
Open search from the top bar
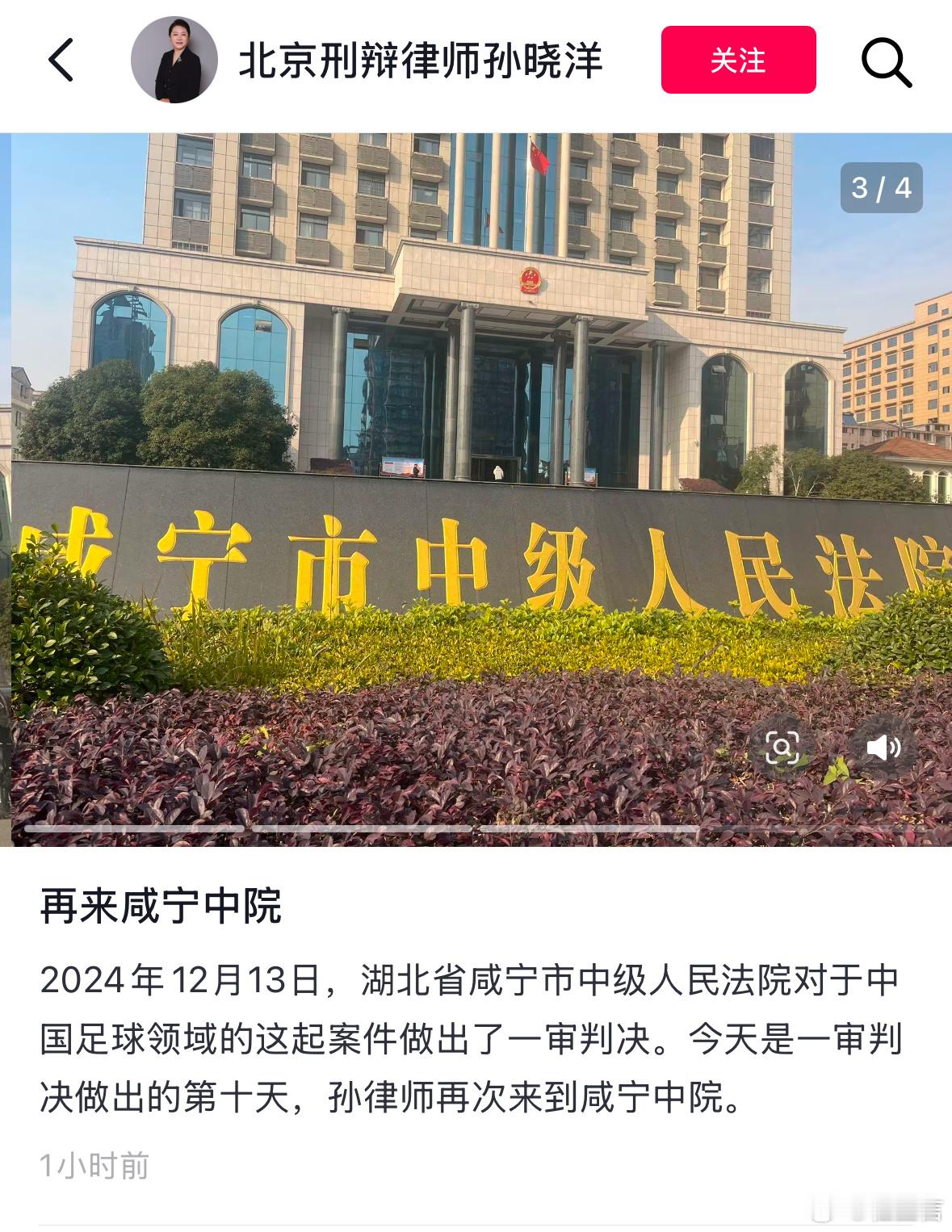pyautogui.click(x=888, y=61)
